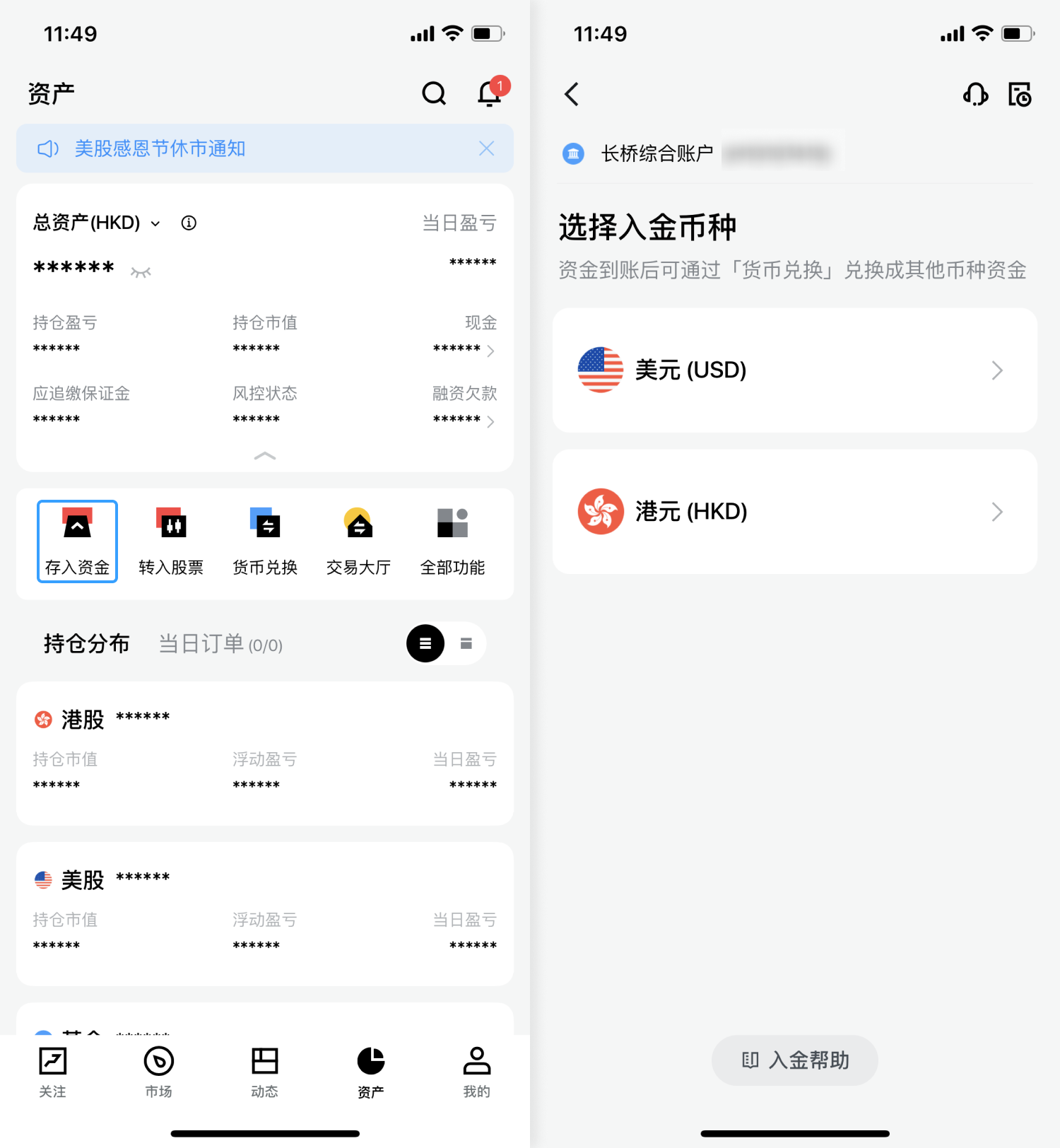Tap 存入资金 to deposit funds
1060x1148 pixels.
click(77, 541)
